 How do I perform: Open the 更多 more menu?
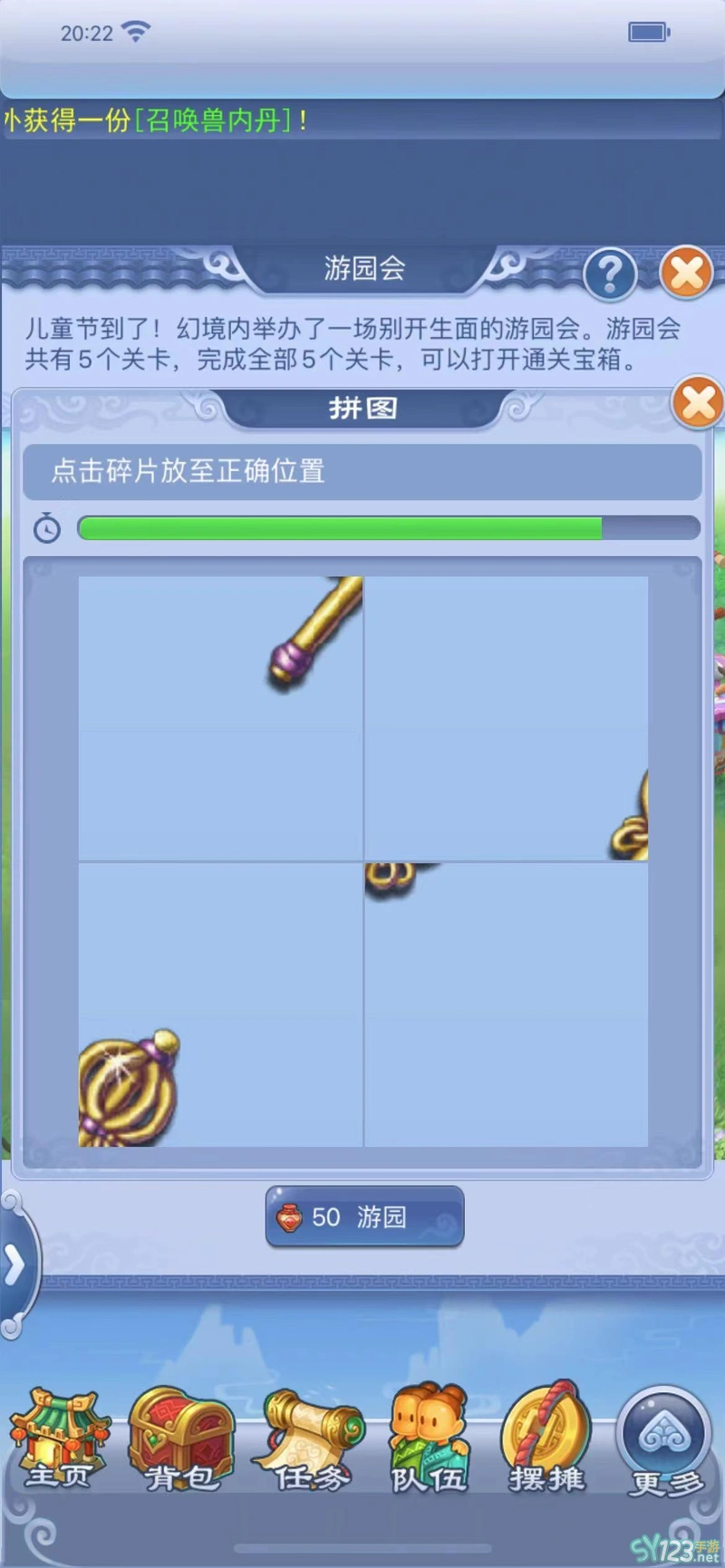(666, 1439)
